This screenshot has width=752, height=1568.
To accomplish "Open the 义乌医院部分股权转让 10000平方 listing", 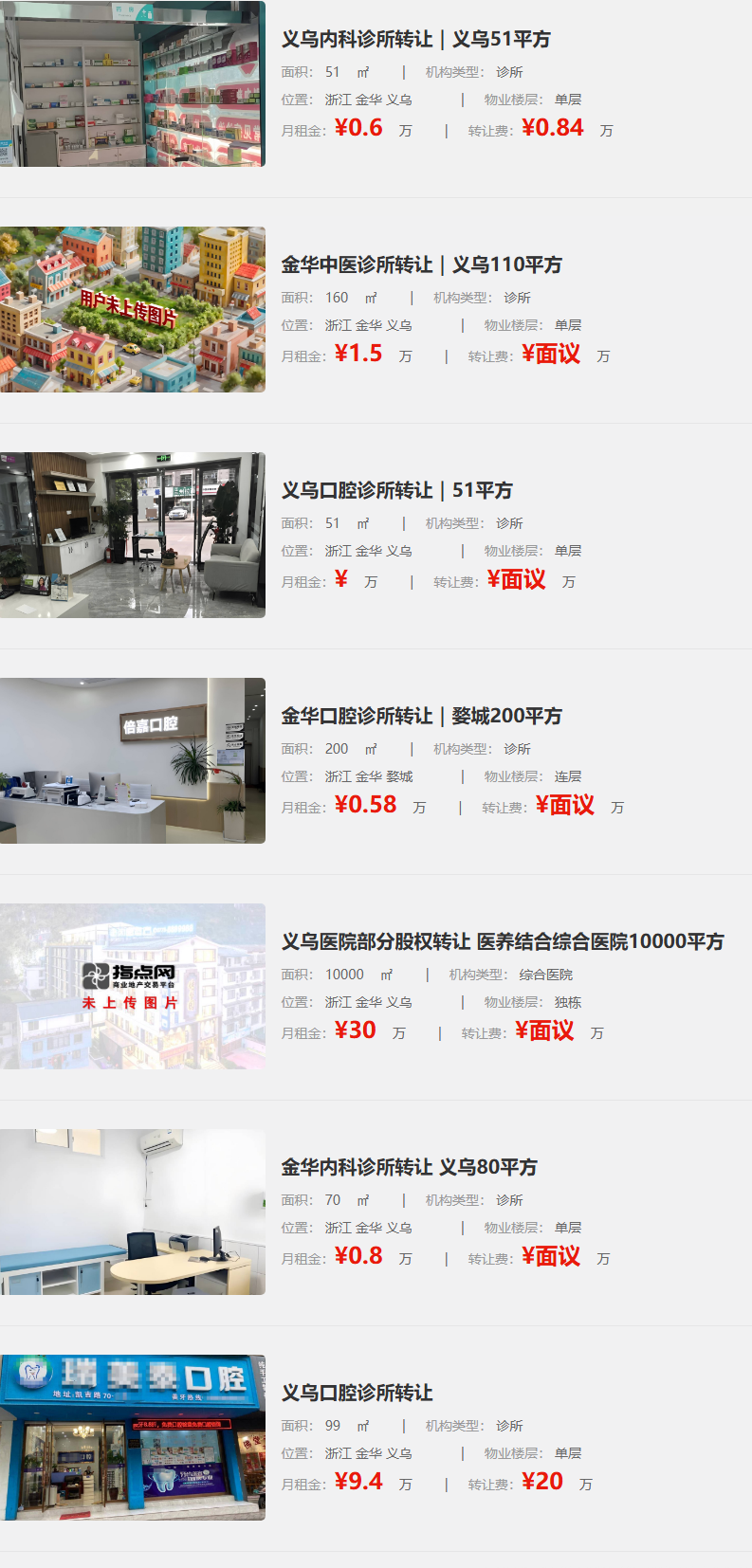I will click(502, 942).
